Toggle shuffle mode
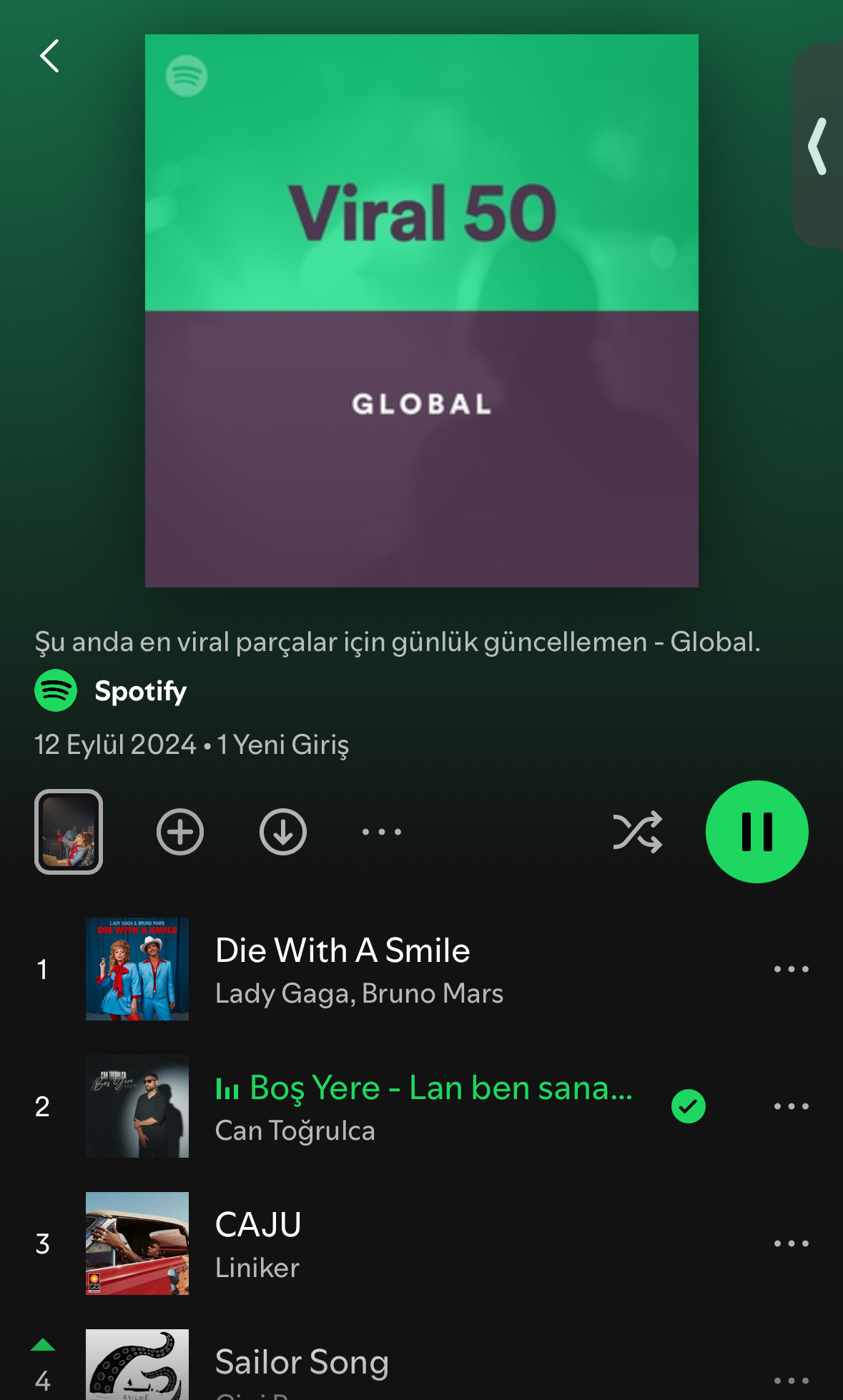 (x=637, y=832)
